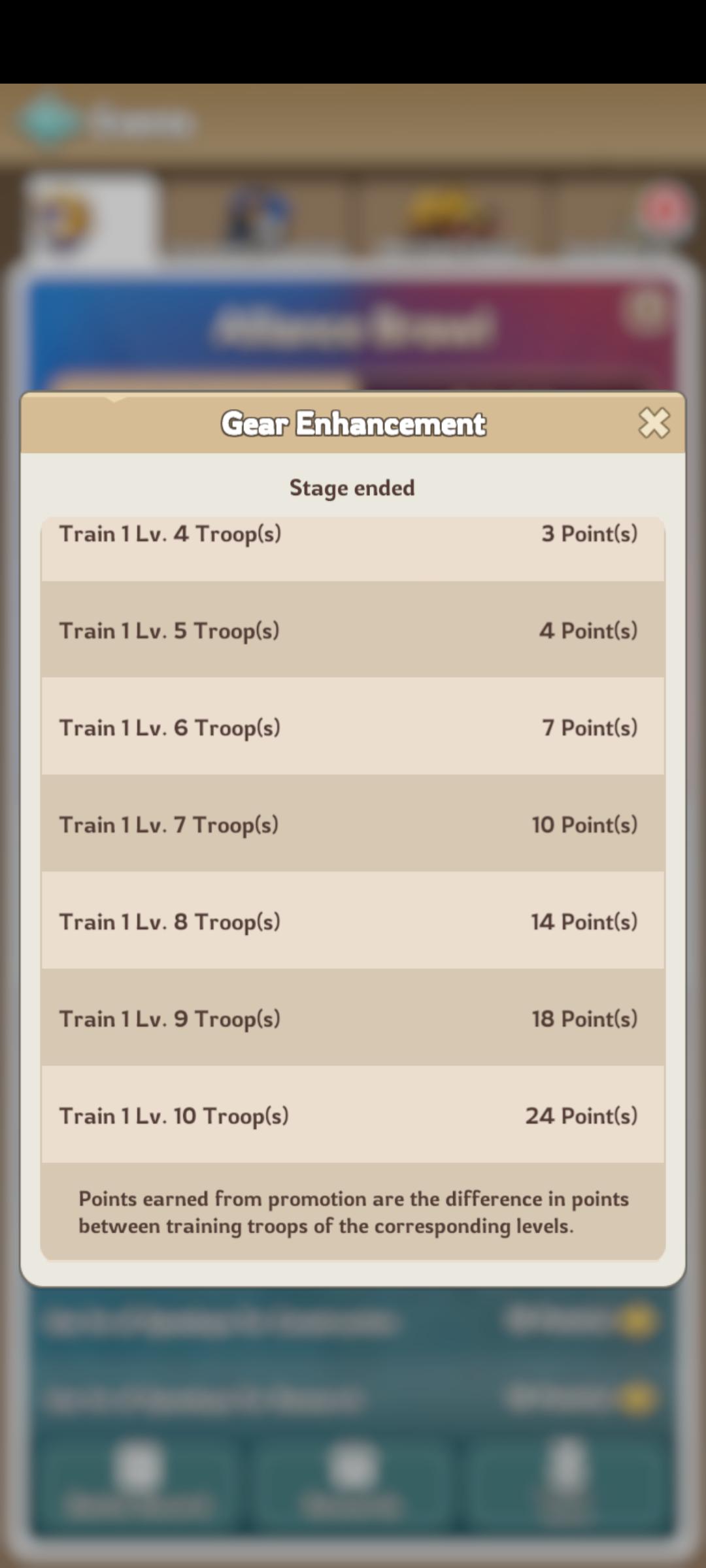Click the back arrow in the top left corner
Screen dimensions: 706x1568
point(46,121)
